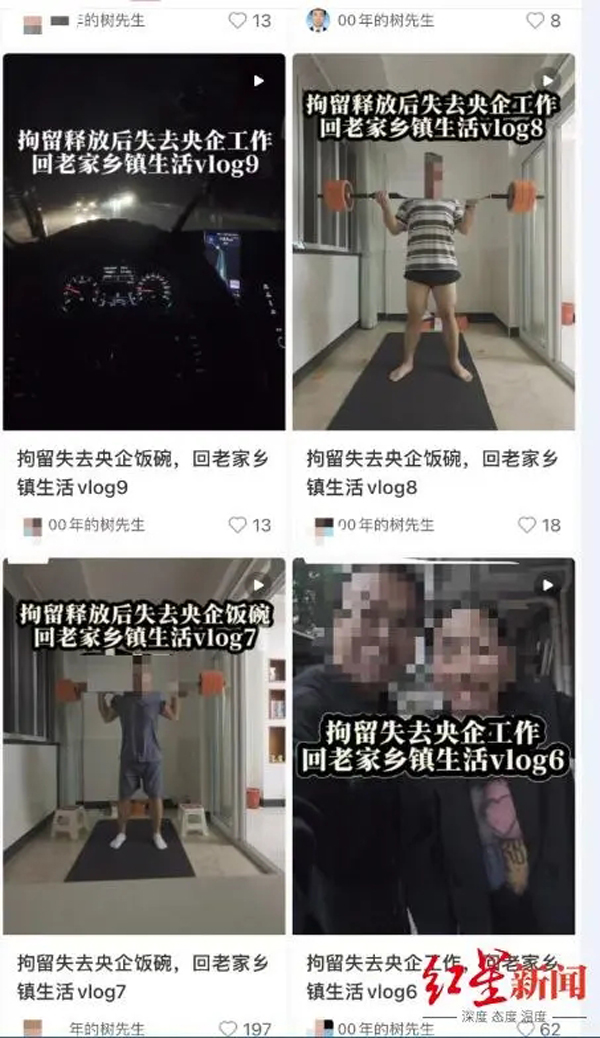Like the vlog7 post with 197 likes

(x=228, y=1029)
